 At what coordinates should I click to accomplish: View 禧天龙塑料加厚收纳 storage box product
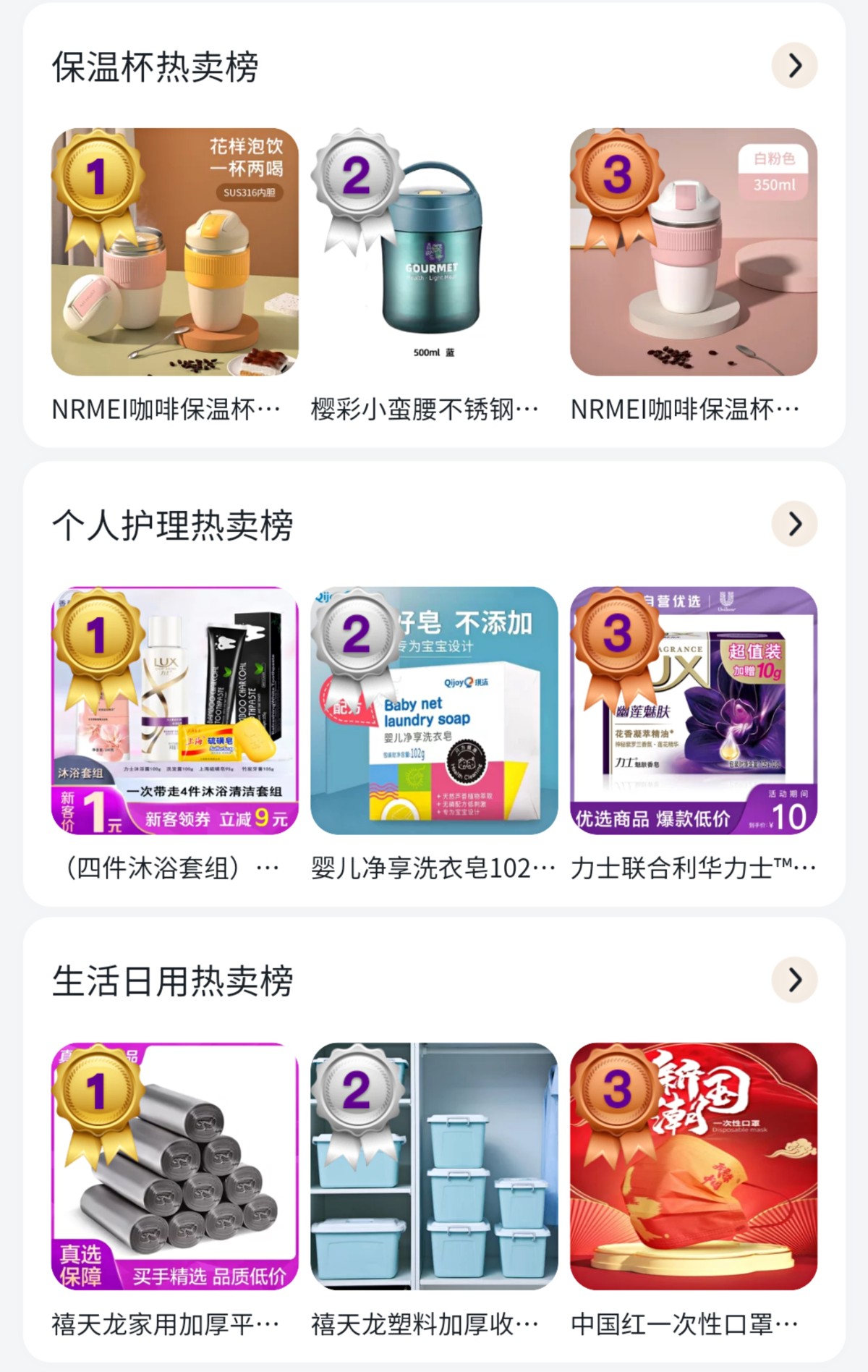pyautogui.click(x=434, y=1166)
